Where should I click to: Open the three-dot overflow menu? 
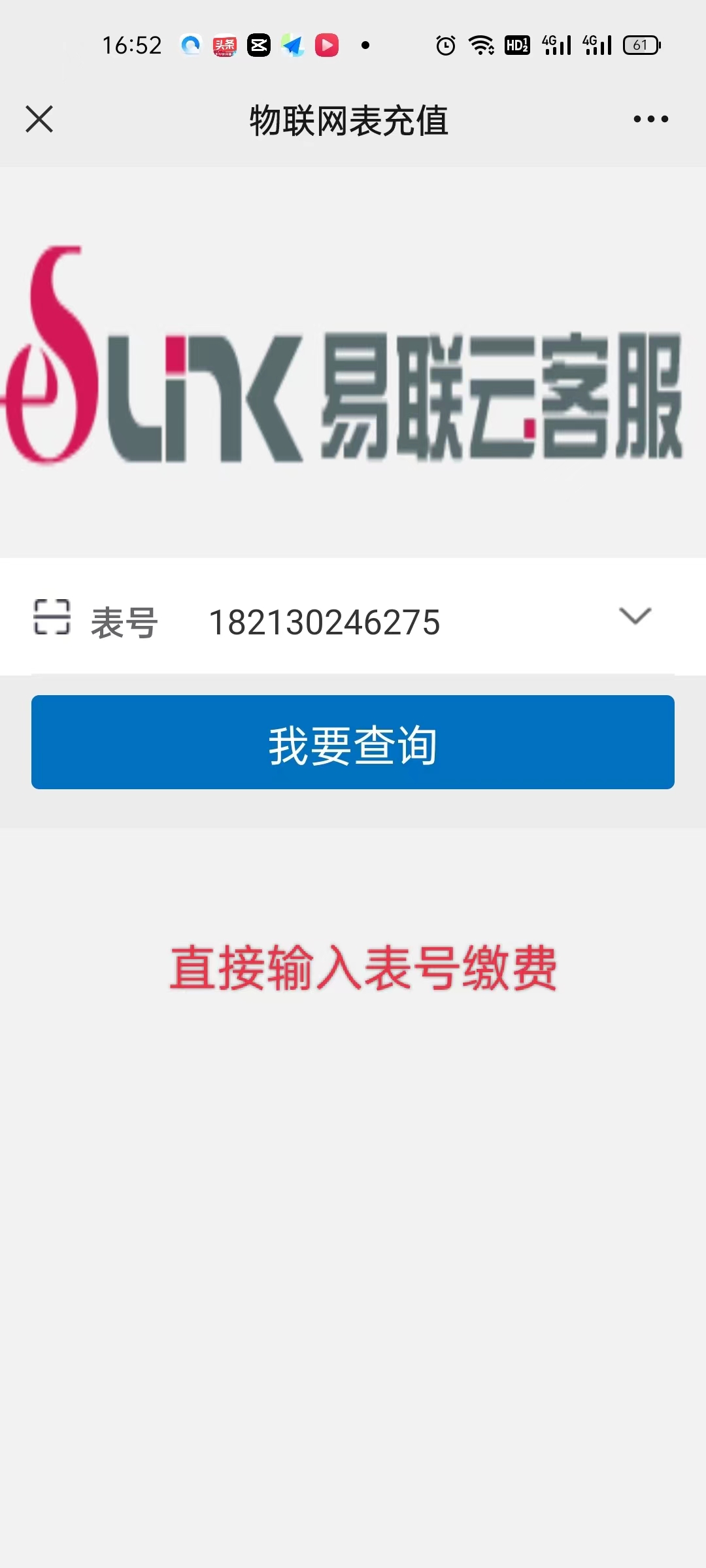tap(650, 119)
